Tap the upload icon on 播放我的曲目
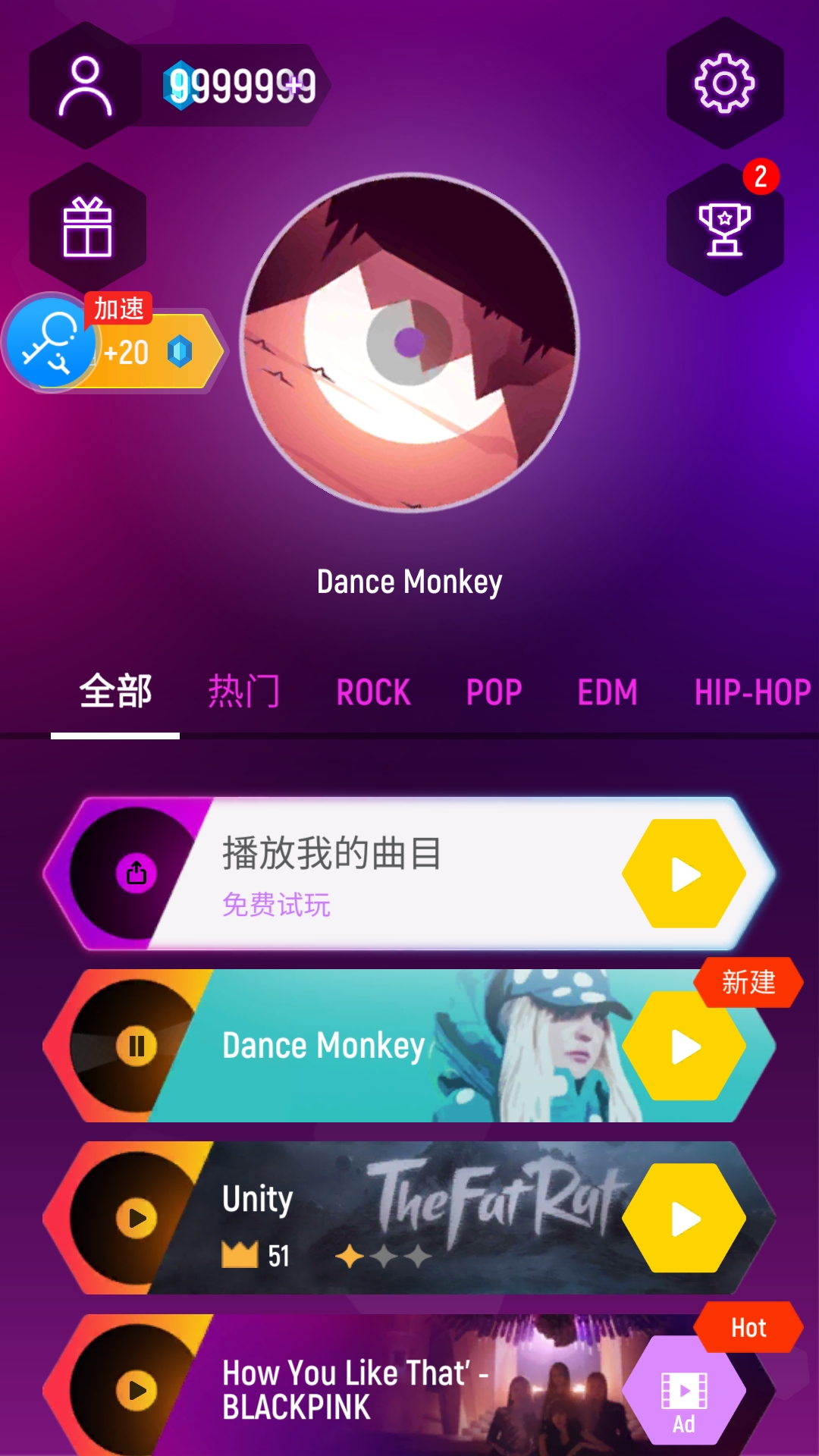The height and width of the screenshot is (1456, 819). click(136, 874)
